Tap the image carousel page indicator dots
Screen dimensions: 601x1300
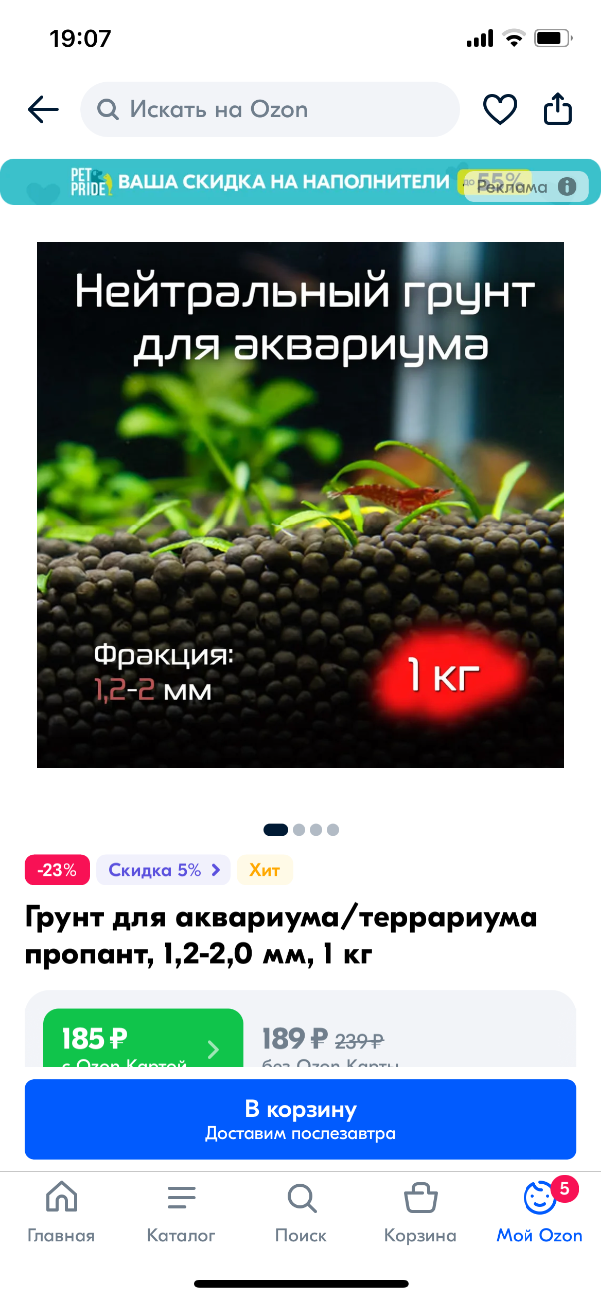(x=301, y=830)
